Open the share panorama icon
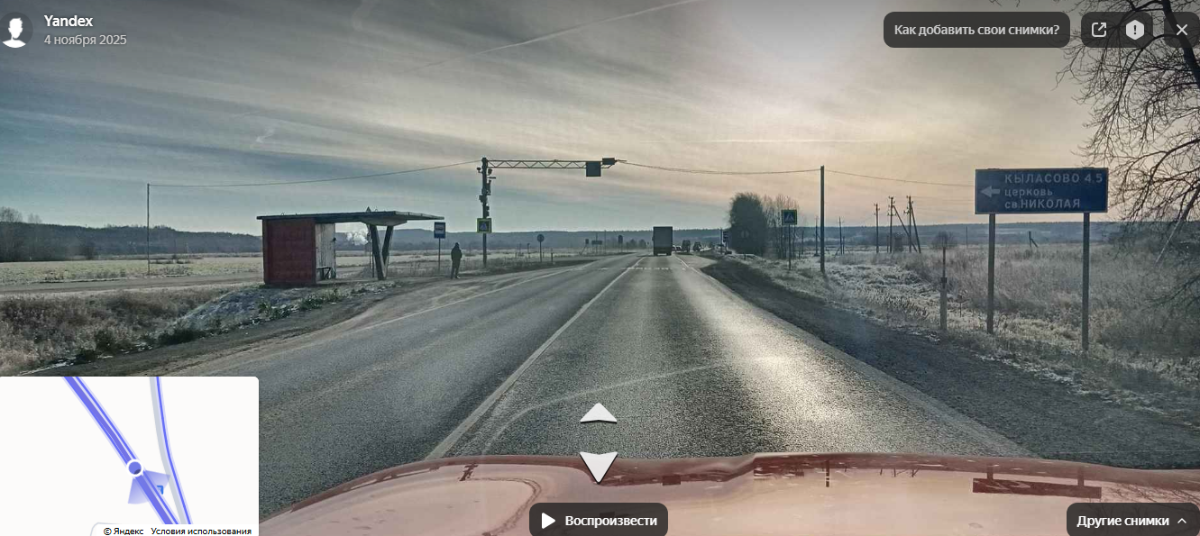The width and height of the screenshot is (1200, 536). pos(1098,30)
